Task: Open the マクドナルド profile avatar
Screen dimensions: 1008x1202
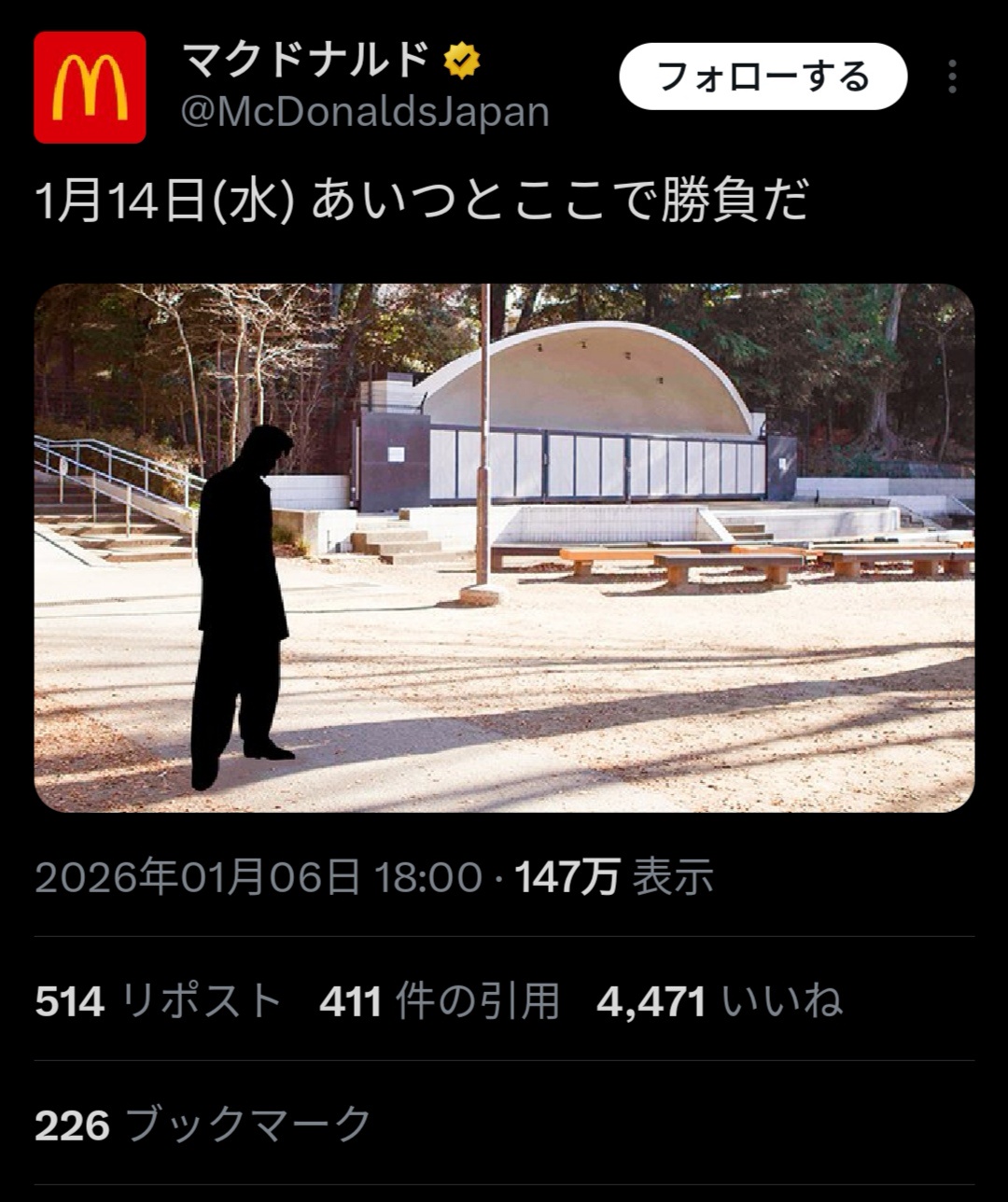Action: [90, 88]
